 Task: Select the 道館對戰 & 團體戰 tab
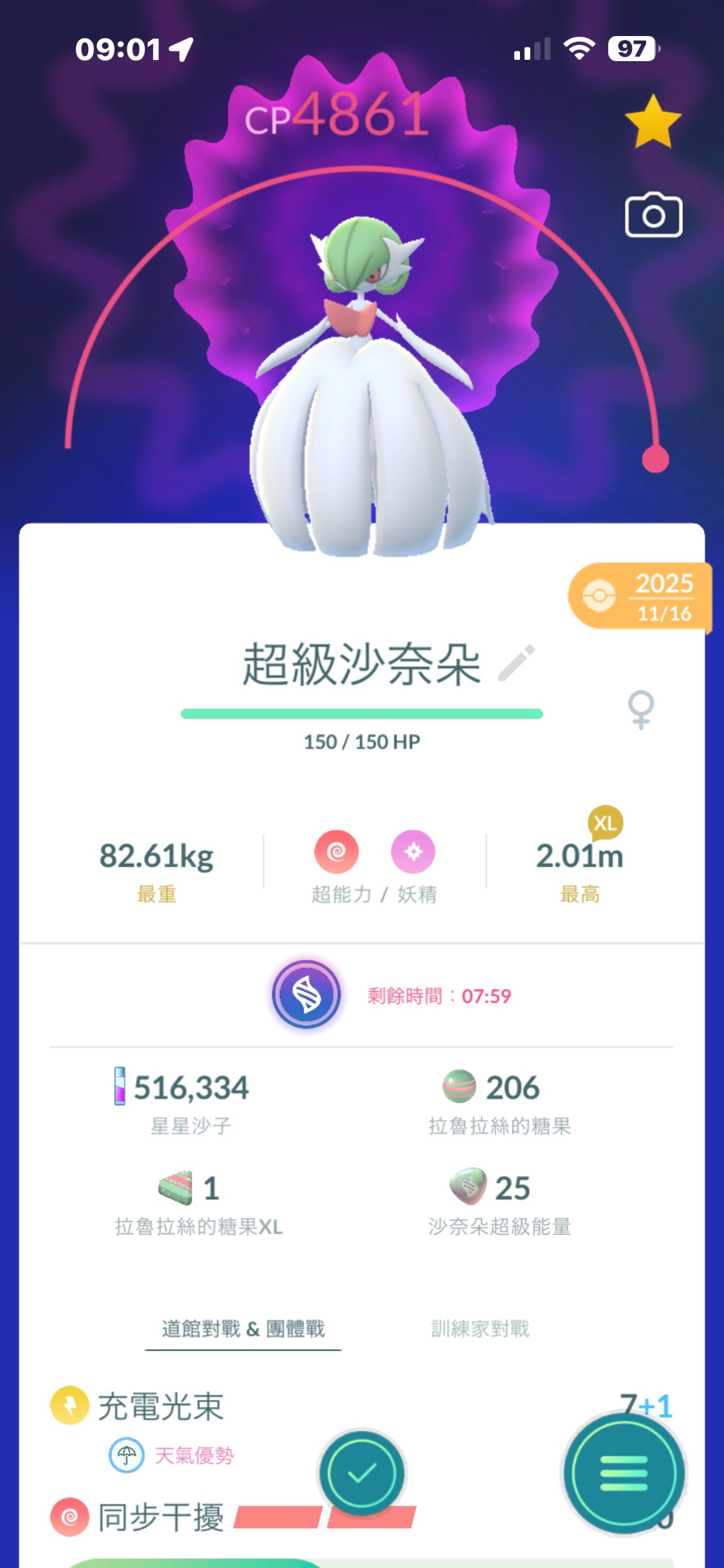click(x=243, y=1328)
